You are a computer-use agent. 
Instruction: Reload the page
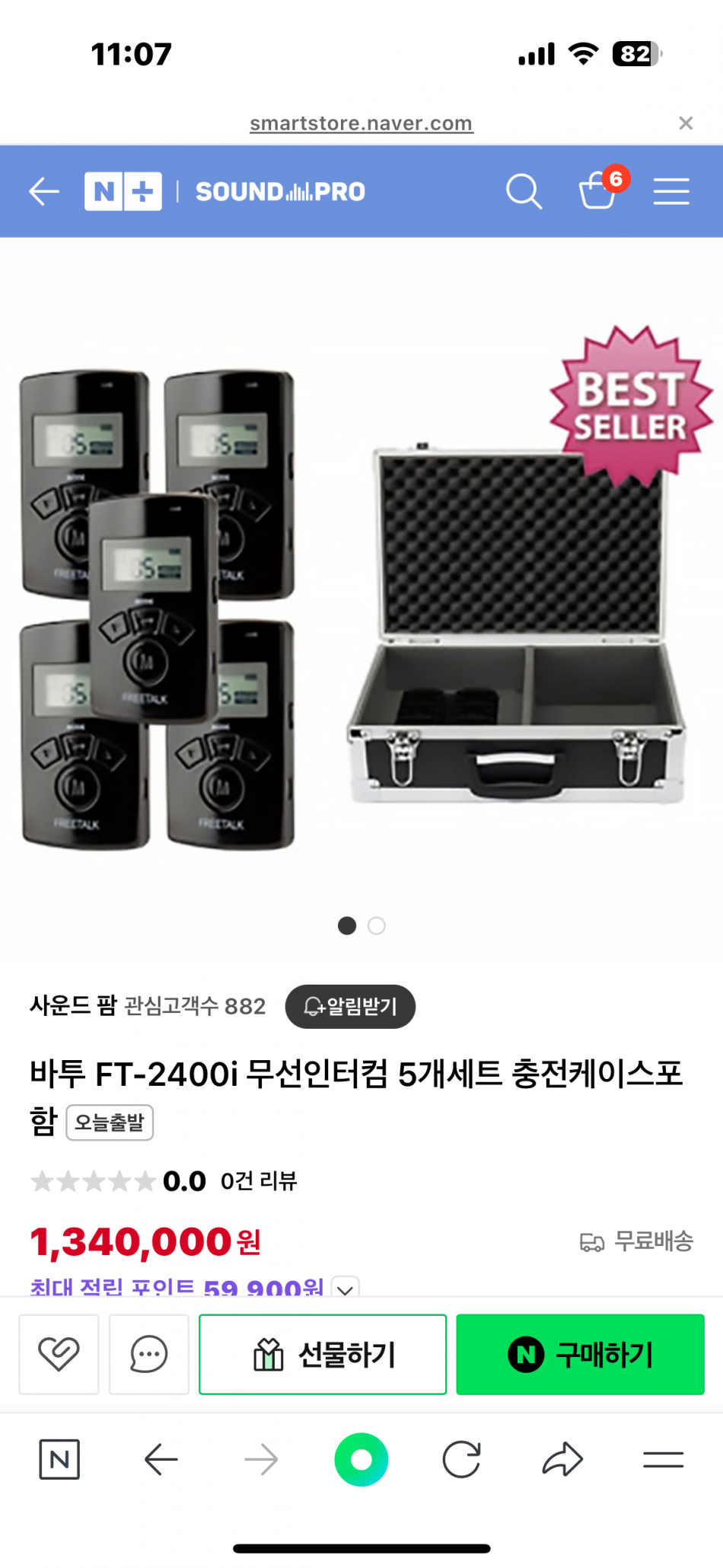(x=461, y=1459)
